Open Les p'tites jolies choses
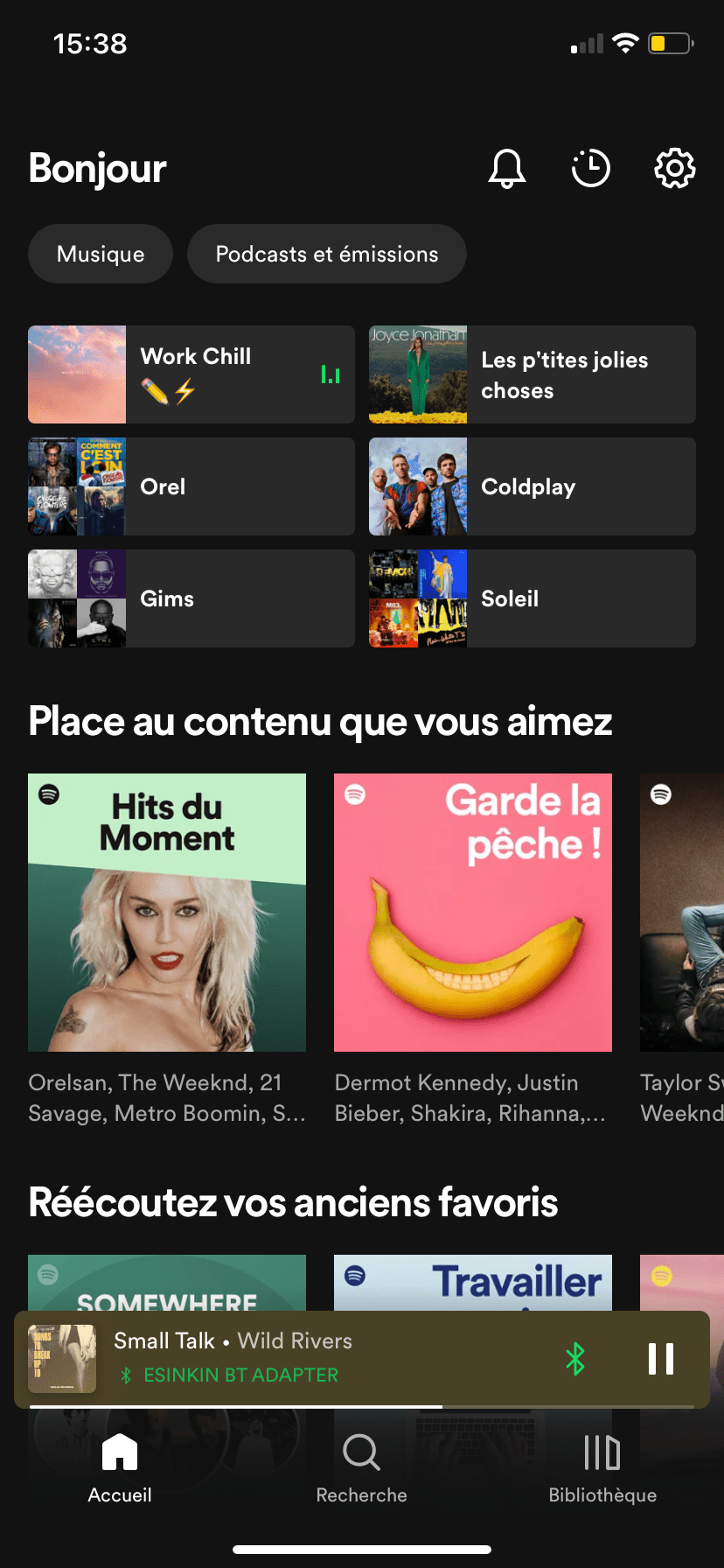 click(x=533, y=374)
